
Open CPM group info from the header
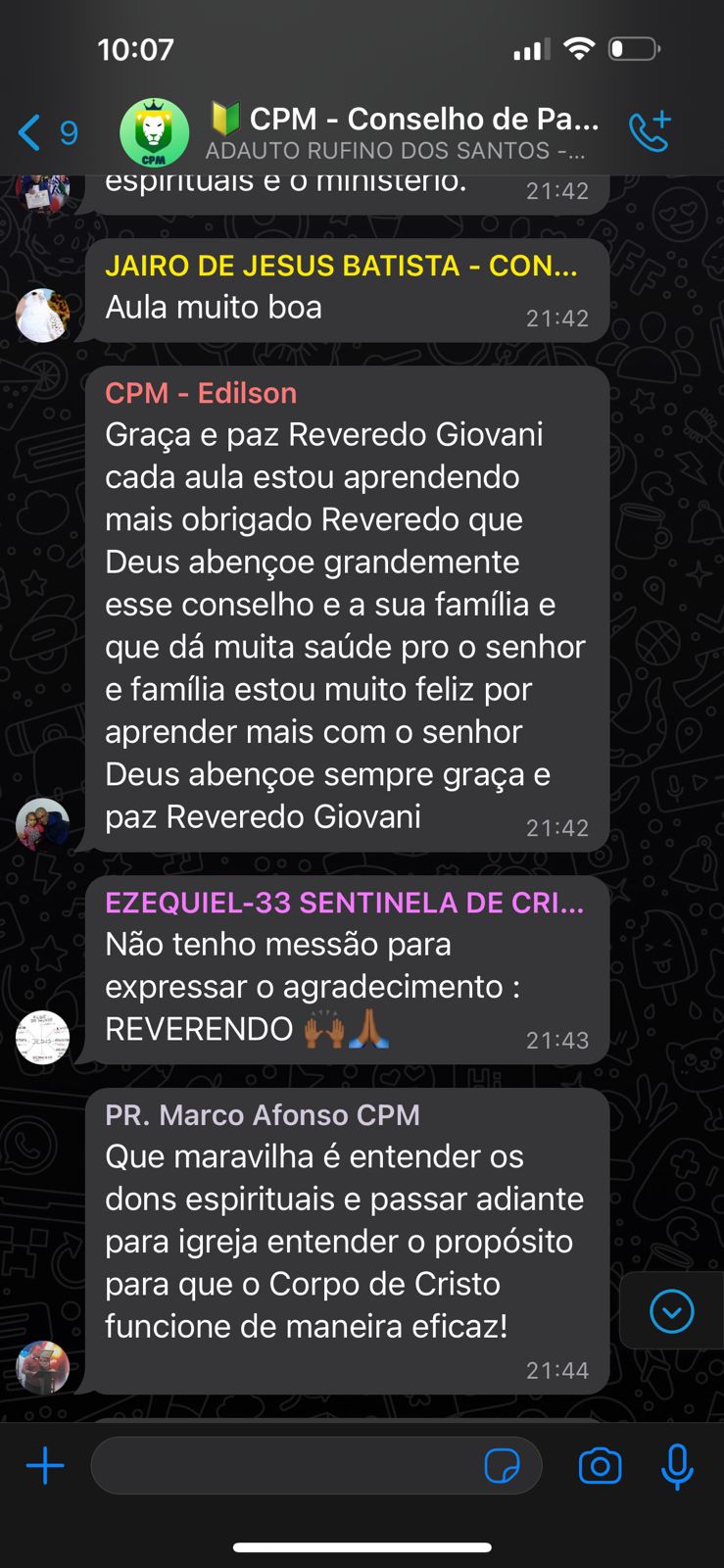[402, 132]
